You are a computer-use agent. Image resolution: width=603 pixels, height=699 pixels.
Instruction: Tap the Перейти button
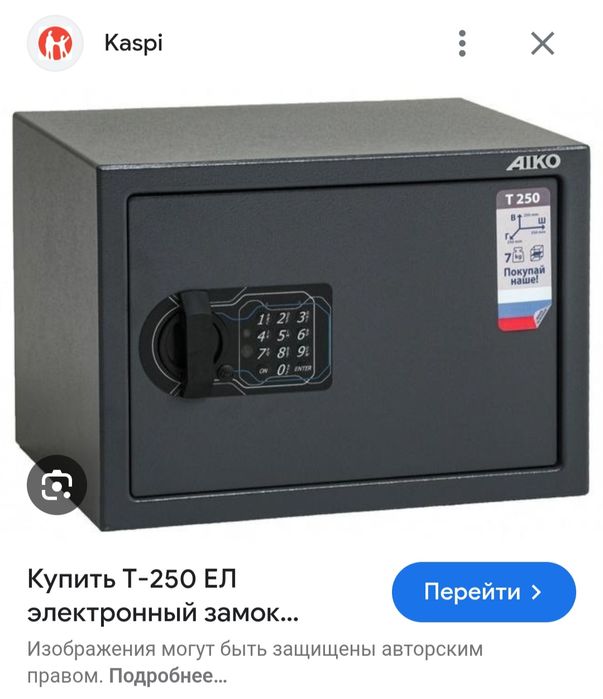[483, 591]
